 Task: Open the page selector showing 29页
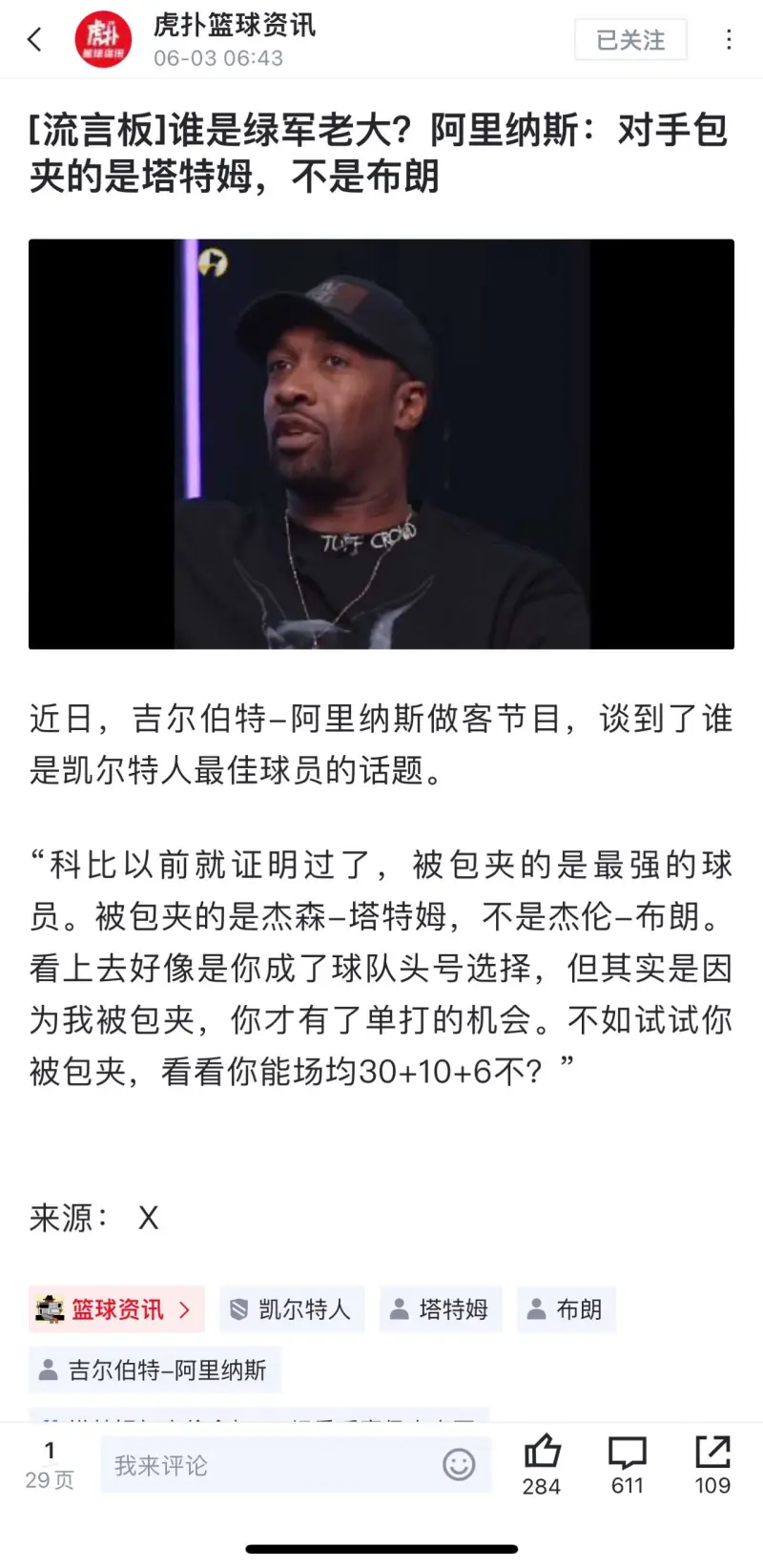(x=50, y=1466)
